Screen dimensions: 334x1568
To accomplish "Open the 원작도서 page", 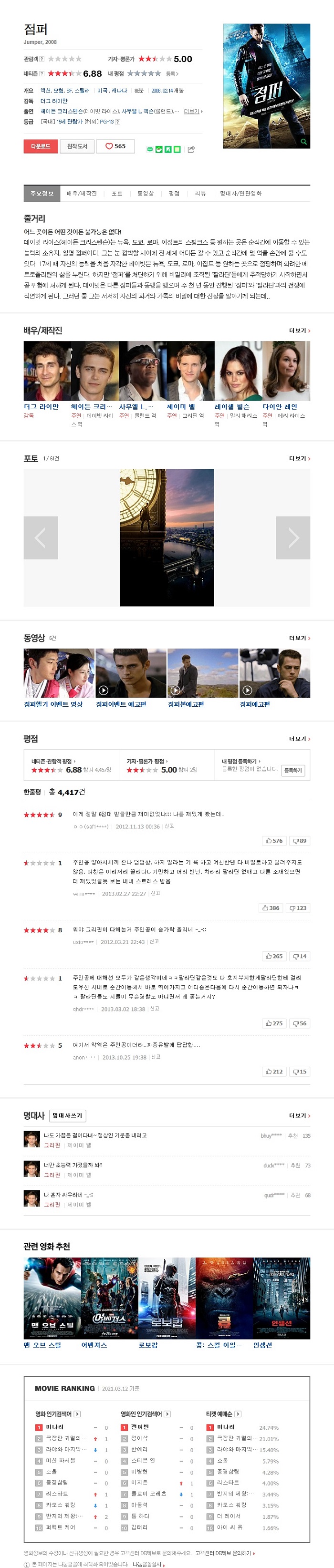I will (x=77, y=146).
